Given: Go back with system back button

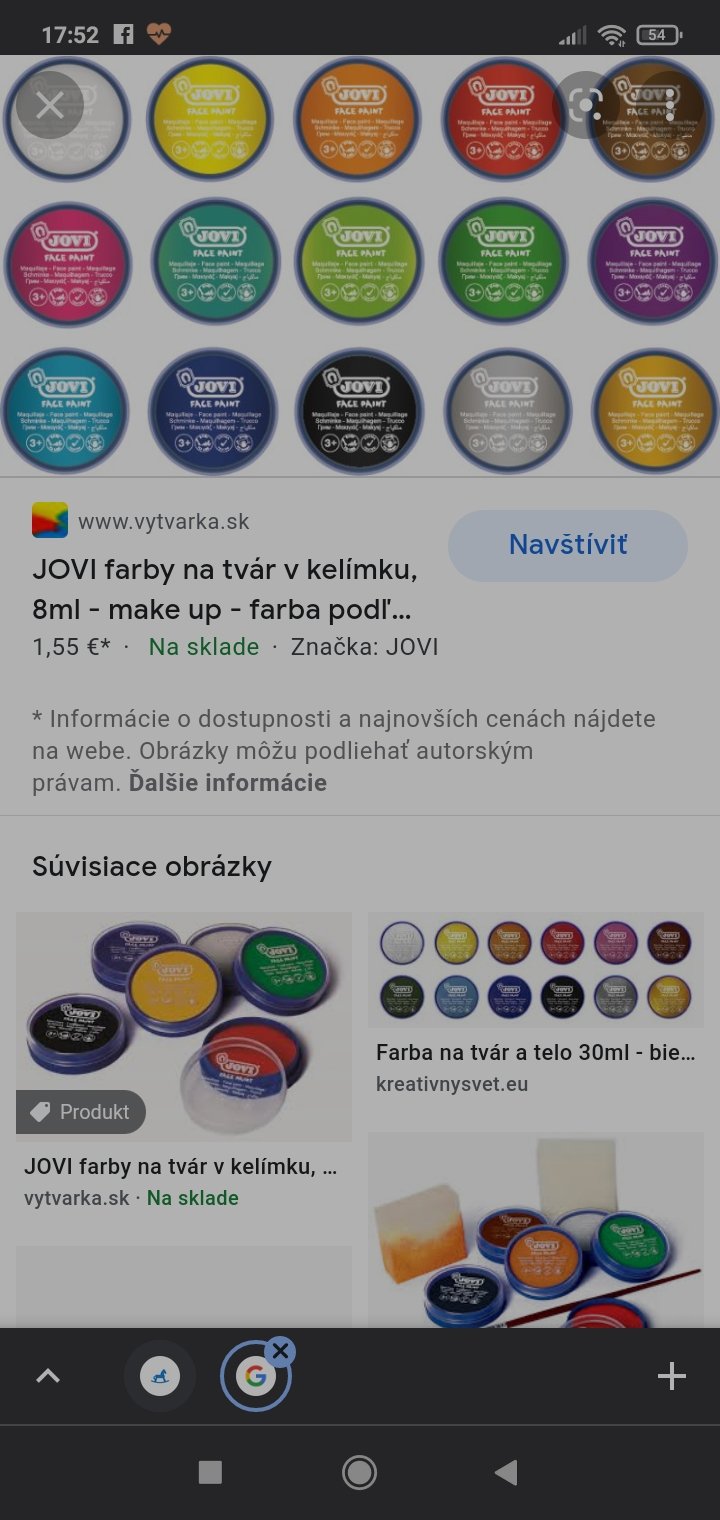Looking at the screenshot, I should pyautogui.click(x=507, y=1472).
